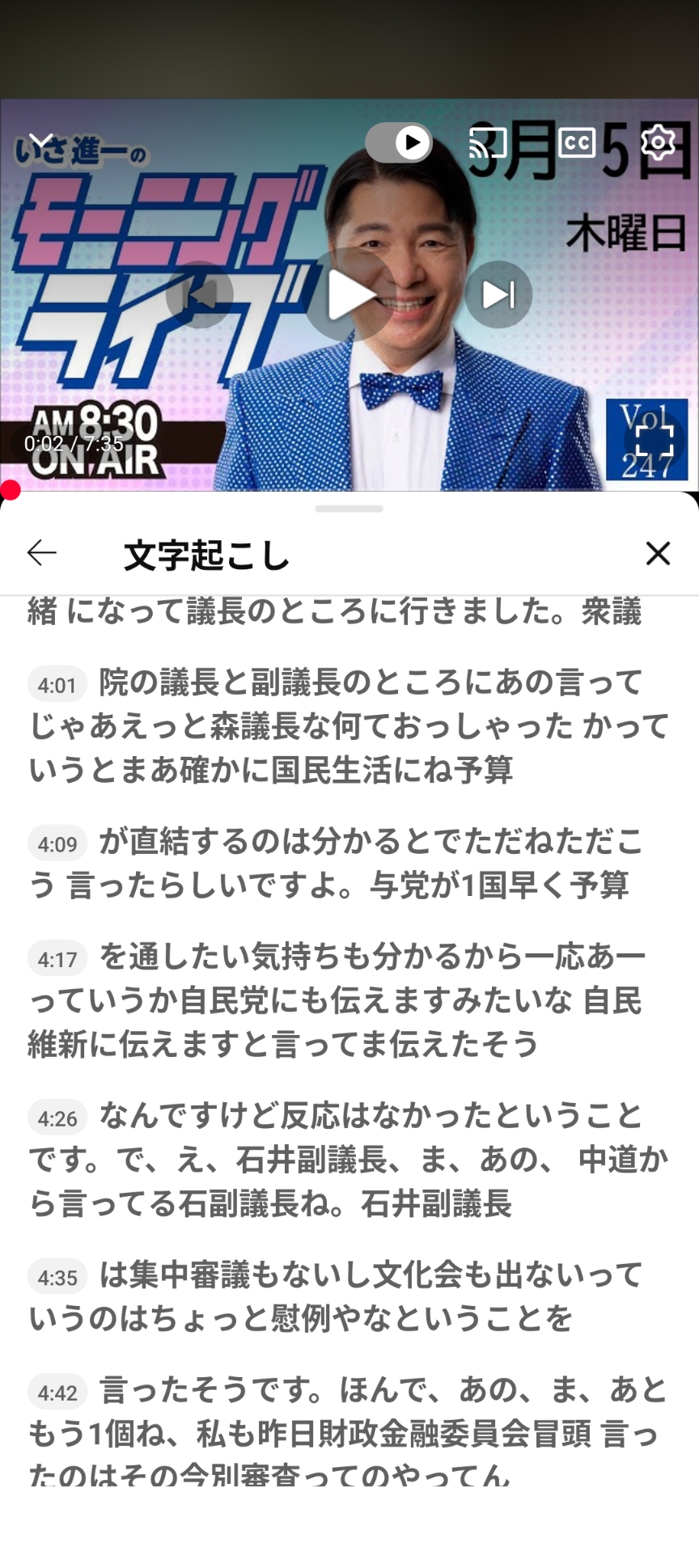Jump to the 4:42 transcript segment
Screen dimensions: 699x1568
point(57,1393)
